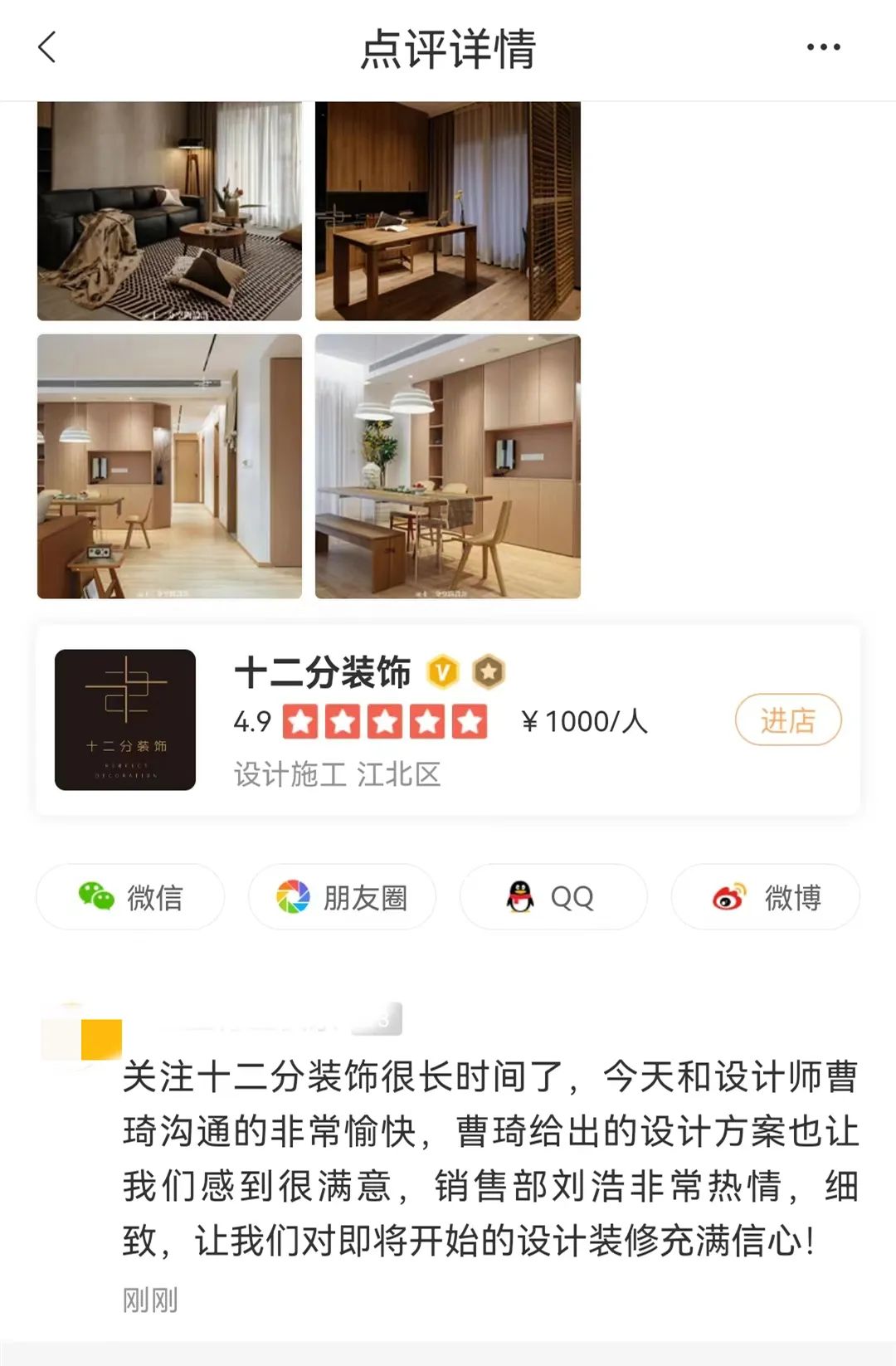Share the review via QQ
Image resolution: width=896 pixels, height=1366 pixels.
tap(553, 897)
